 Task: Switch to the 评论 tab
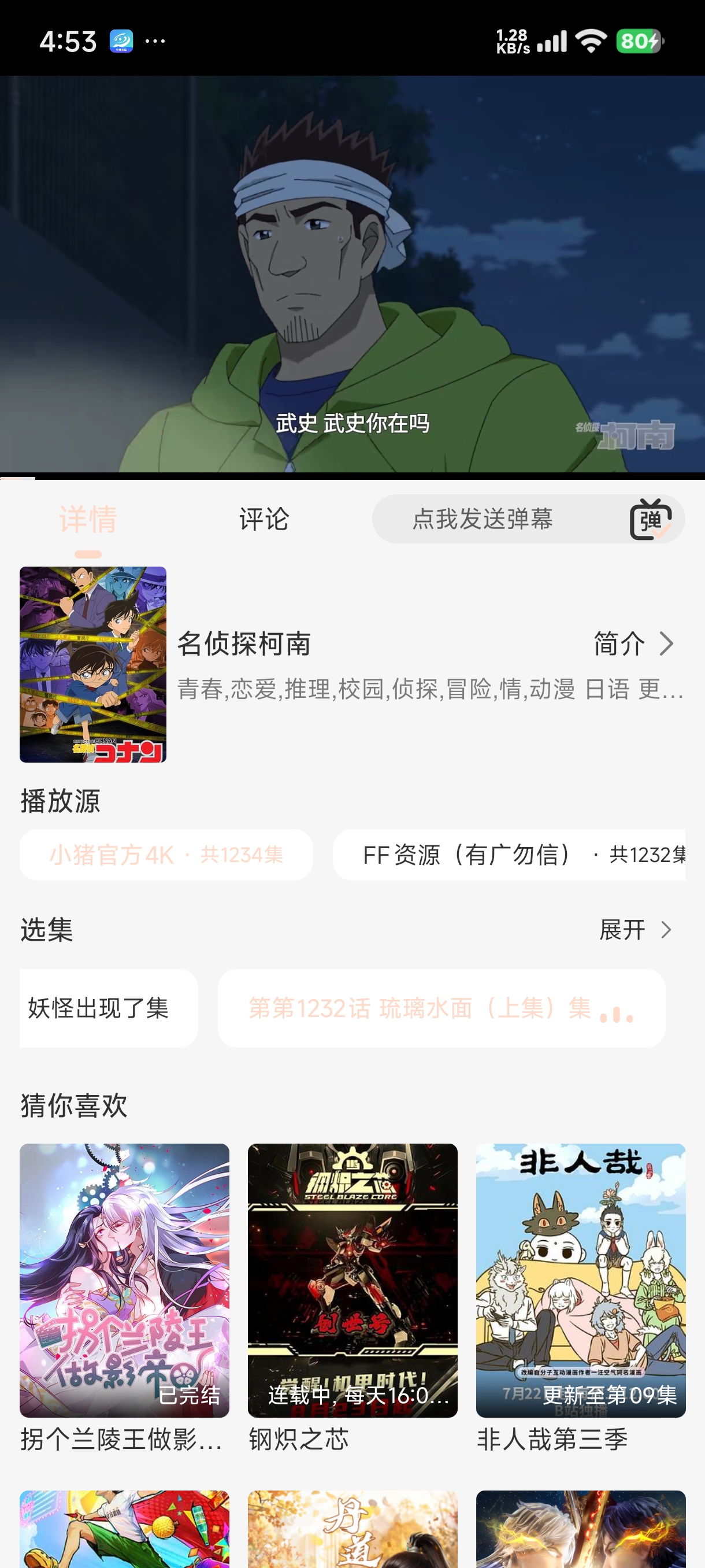pos(264,519)
